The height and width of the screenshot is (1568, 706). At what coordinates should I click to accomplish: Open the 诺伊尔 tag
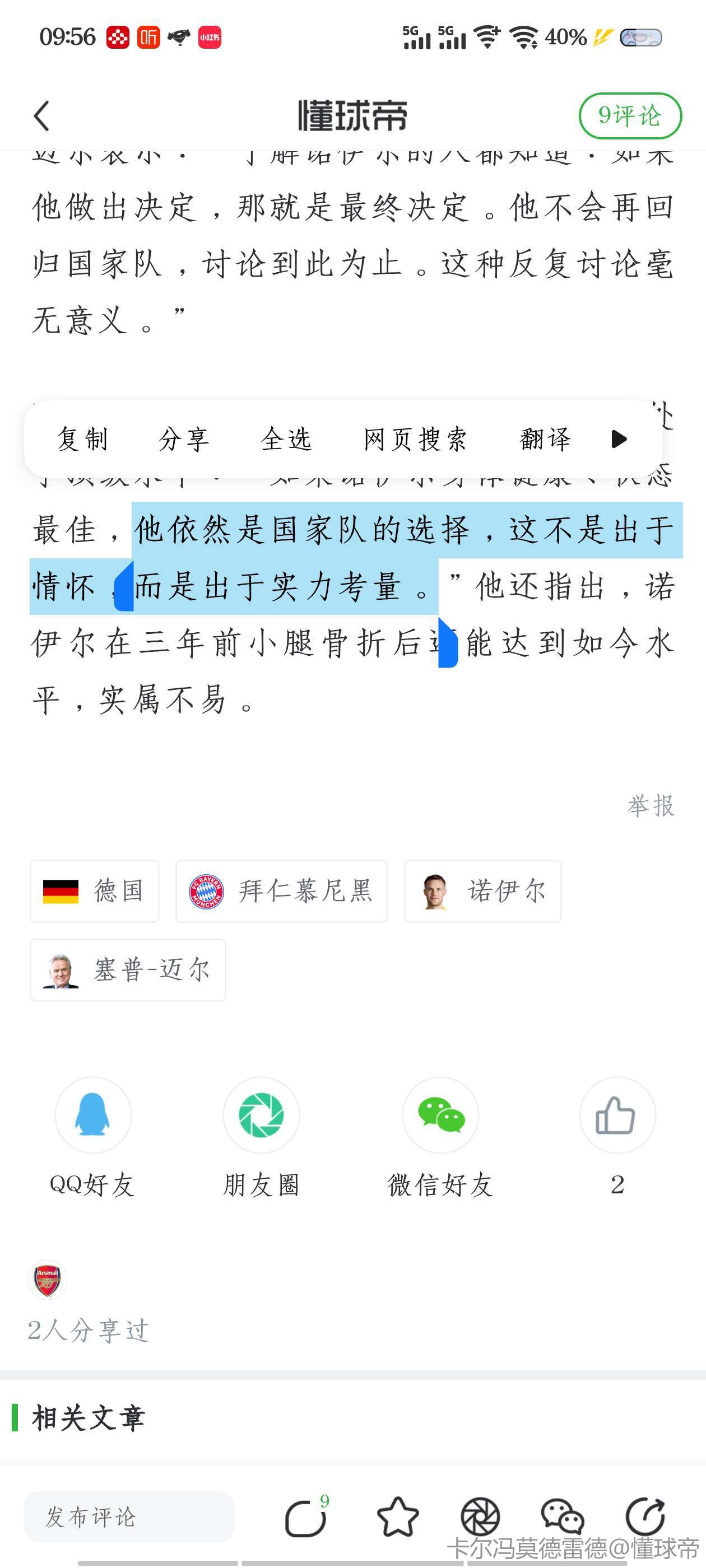482,891
